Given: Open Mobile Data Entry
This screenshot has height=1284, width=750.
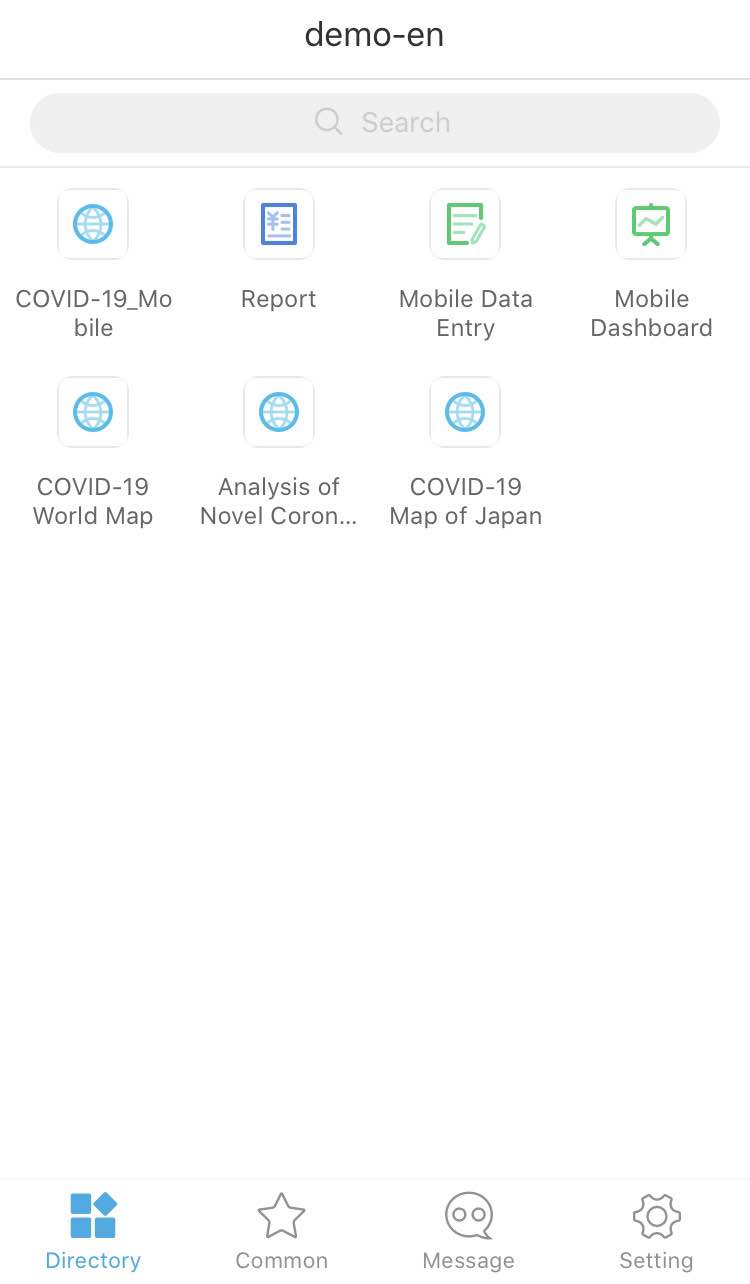Looking at the screenshot, I should 465,224.
